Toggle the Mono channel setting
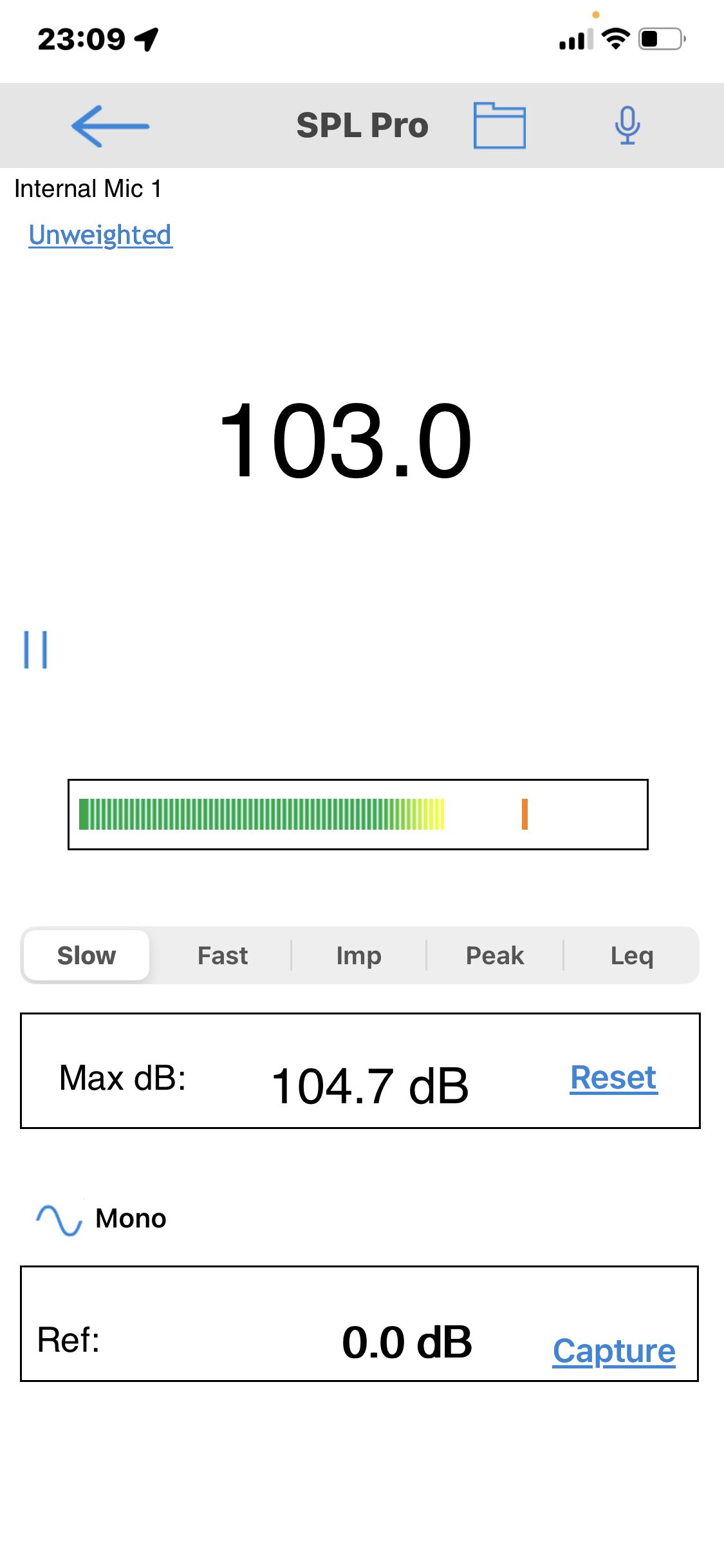Screen dimensions: 724x1568 pos(102,1218)
